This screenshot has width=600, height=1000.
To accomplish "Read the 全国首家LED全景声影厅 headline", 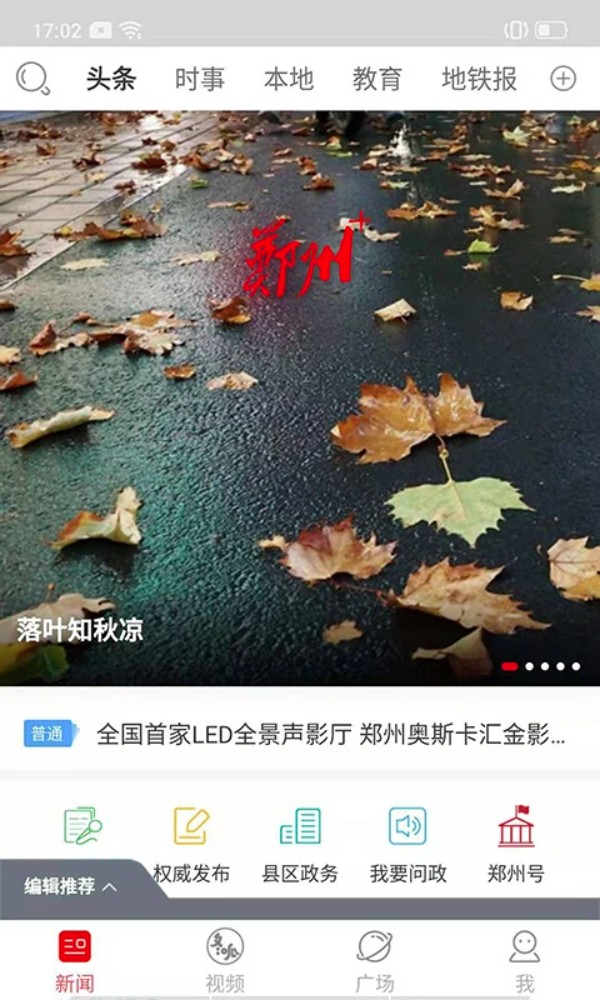I will [330, 736].
